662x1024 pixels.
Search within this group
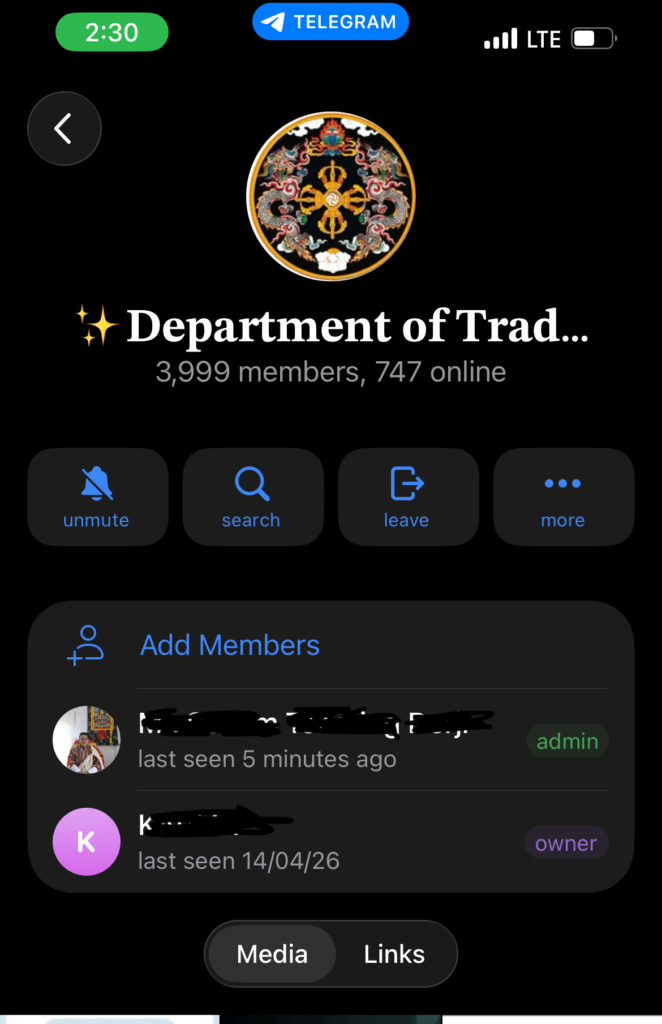coord(252,497)
